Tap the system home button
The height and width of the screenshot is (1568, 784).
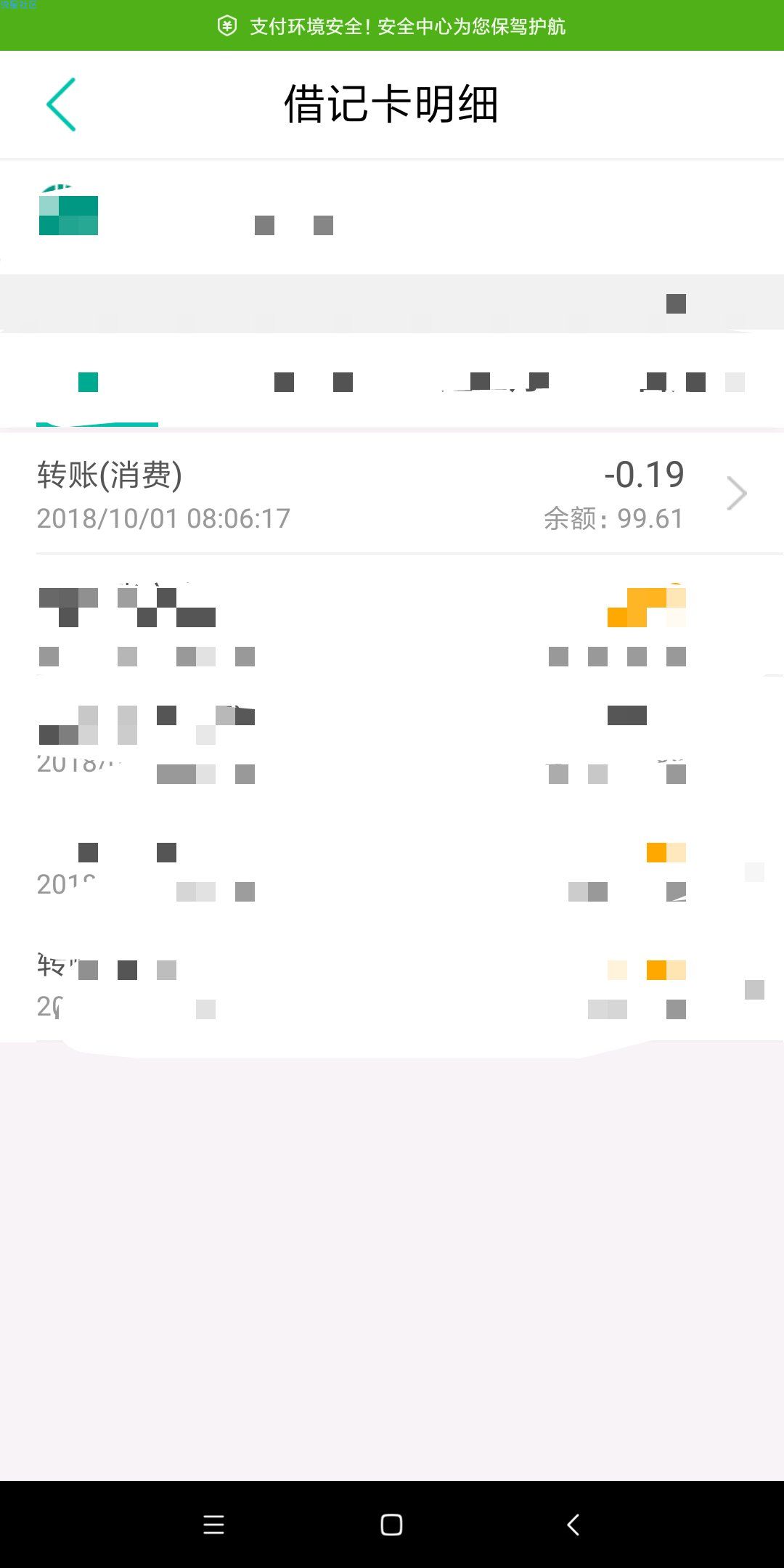point(391,1524)
